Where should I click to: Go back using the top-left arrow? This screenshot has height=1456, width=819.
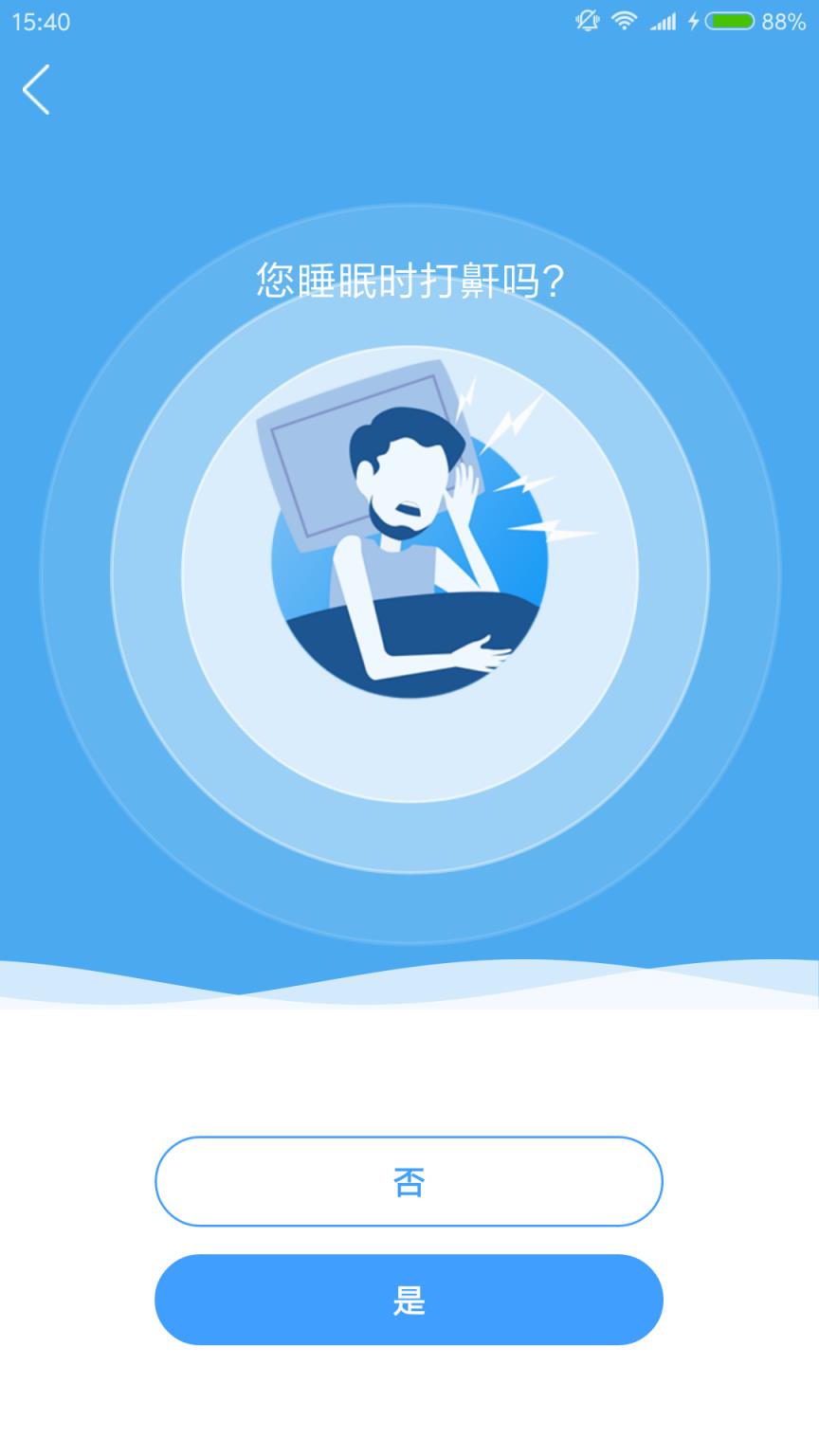[x=36, y=90]
